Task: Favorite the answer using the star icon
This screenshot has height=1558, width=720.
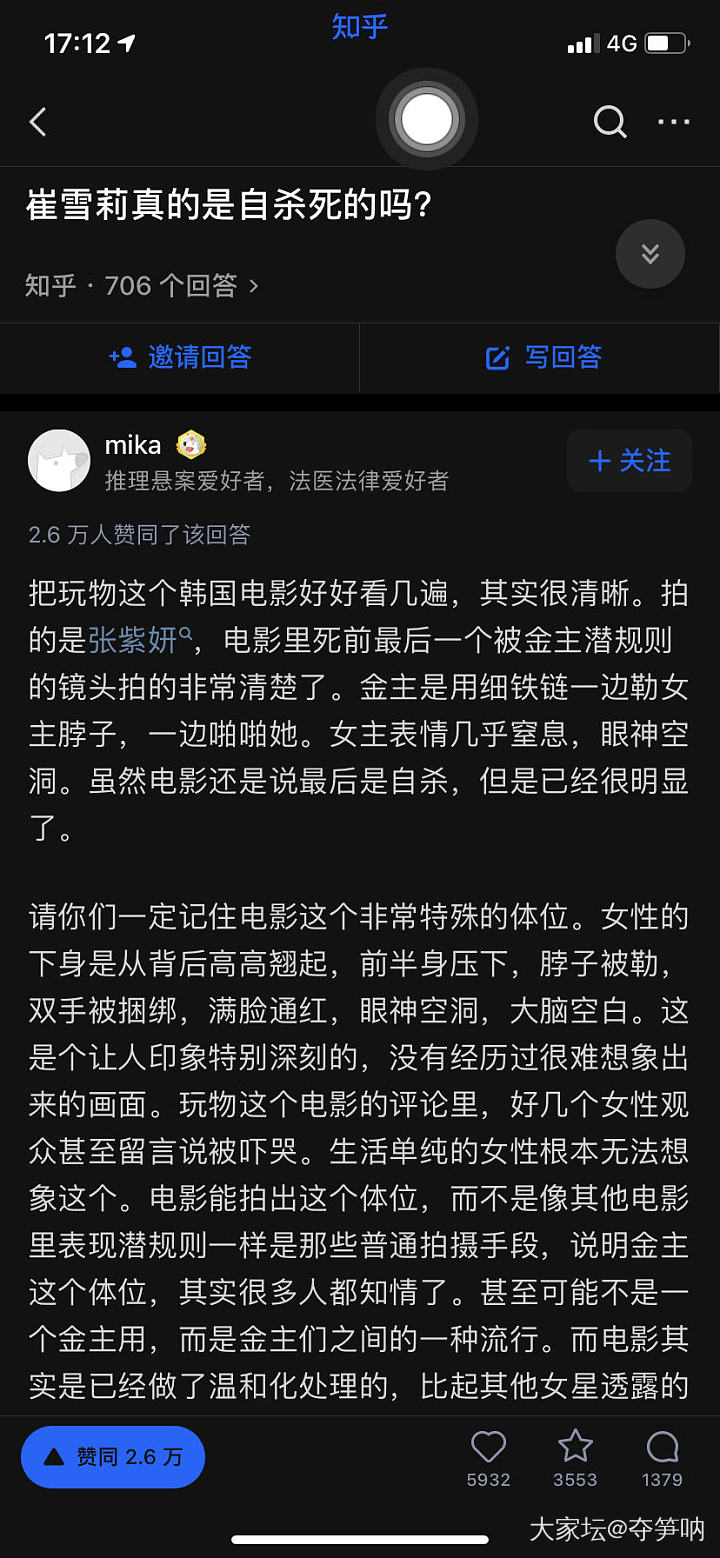Action: pyautogui.click(x=575, y=1448)
